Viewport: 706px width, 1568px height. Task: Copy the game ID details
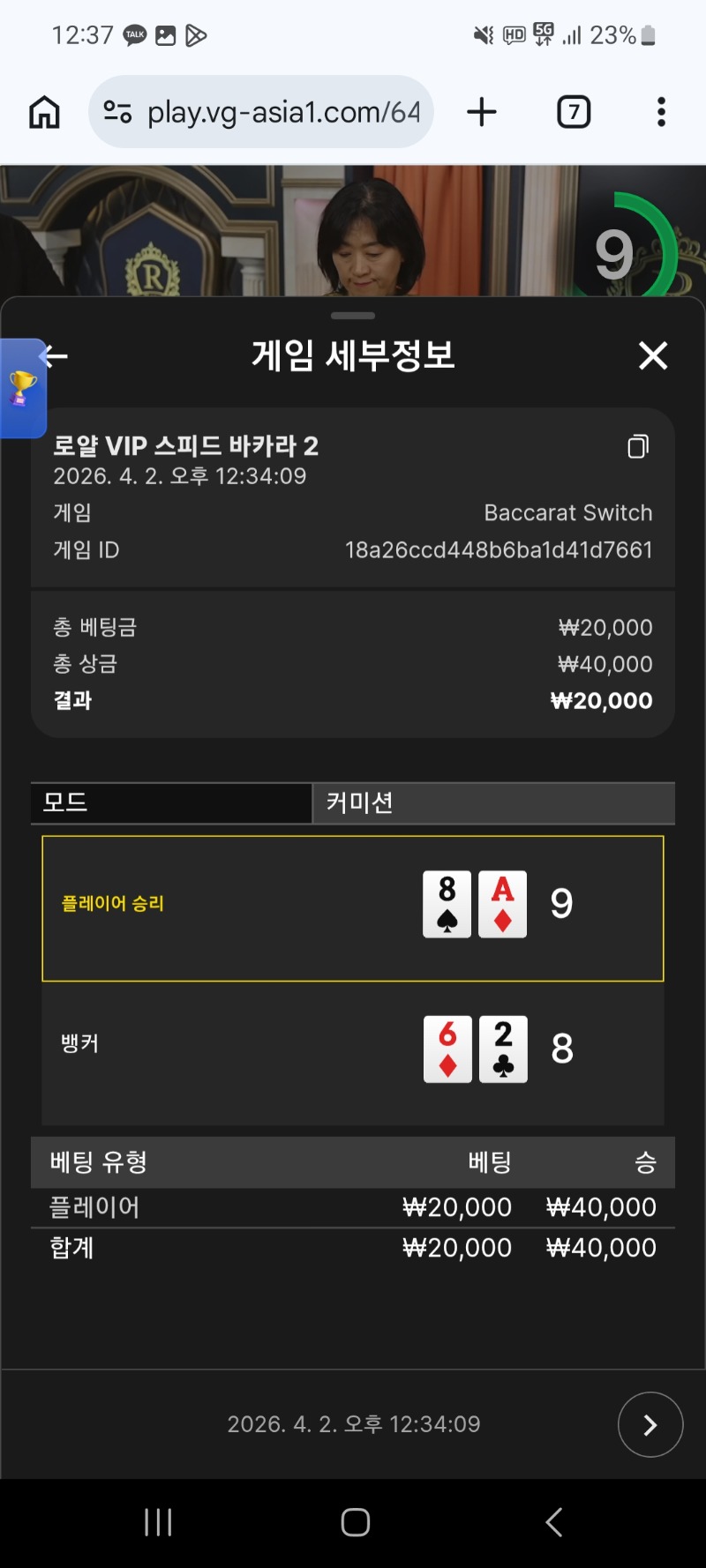pyautogui.click(x=637, y=446)
